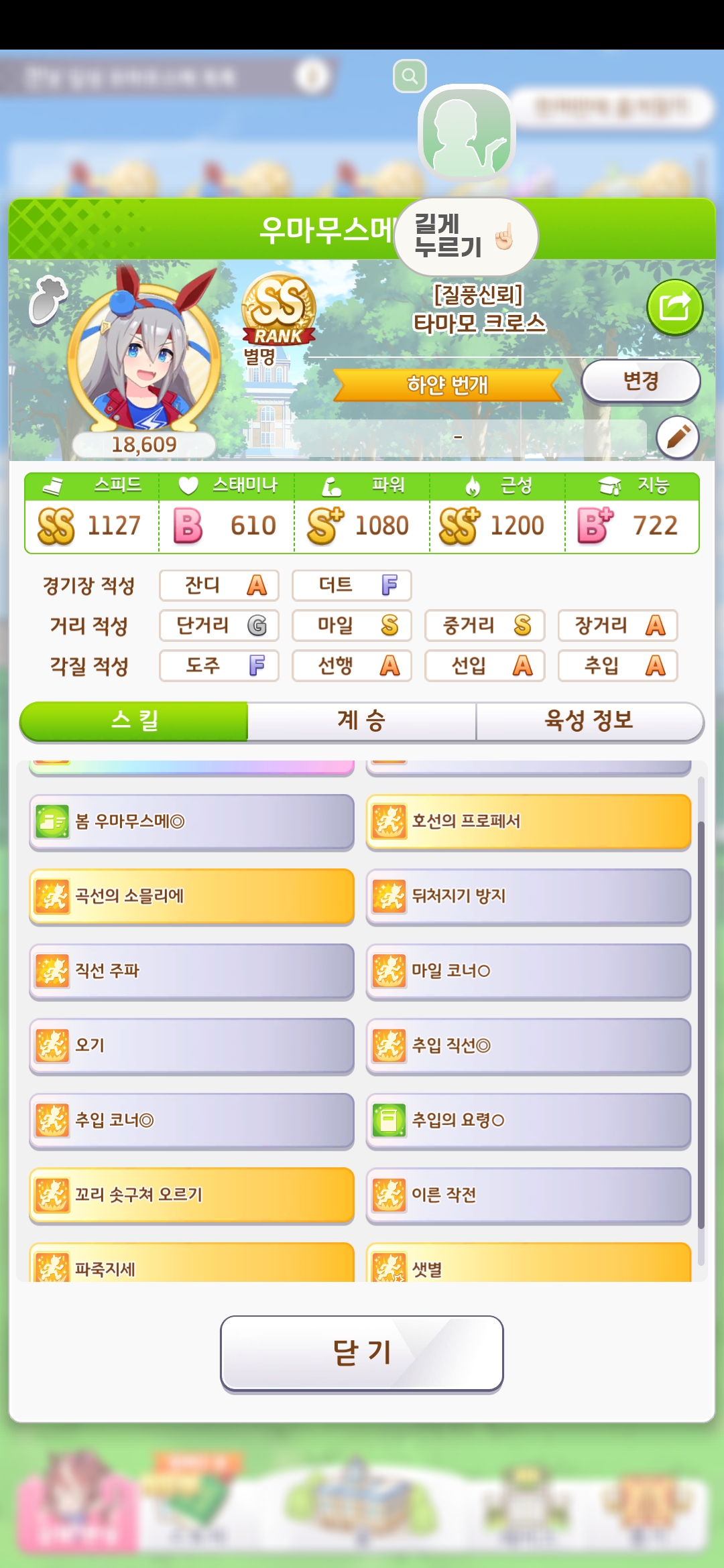Tap the 변경 button to change nickname
This screenshot has width=724, height=1568.
click(640, 381)
